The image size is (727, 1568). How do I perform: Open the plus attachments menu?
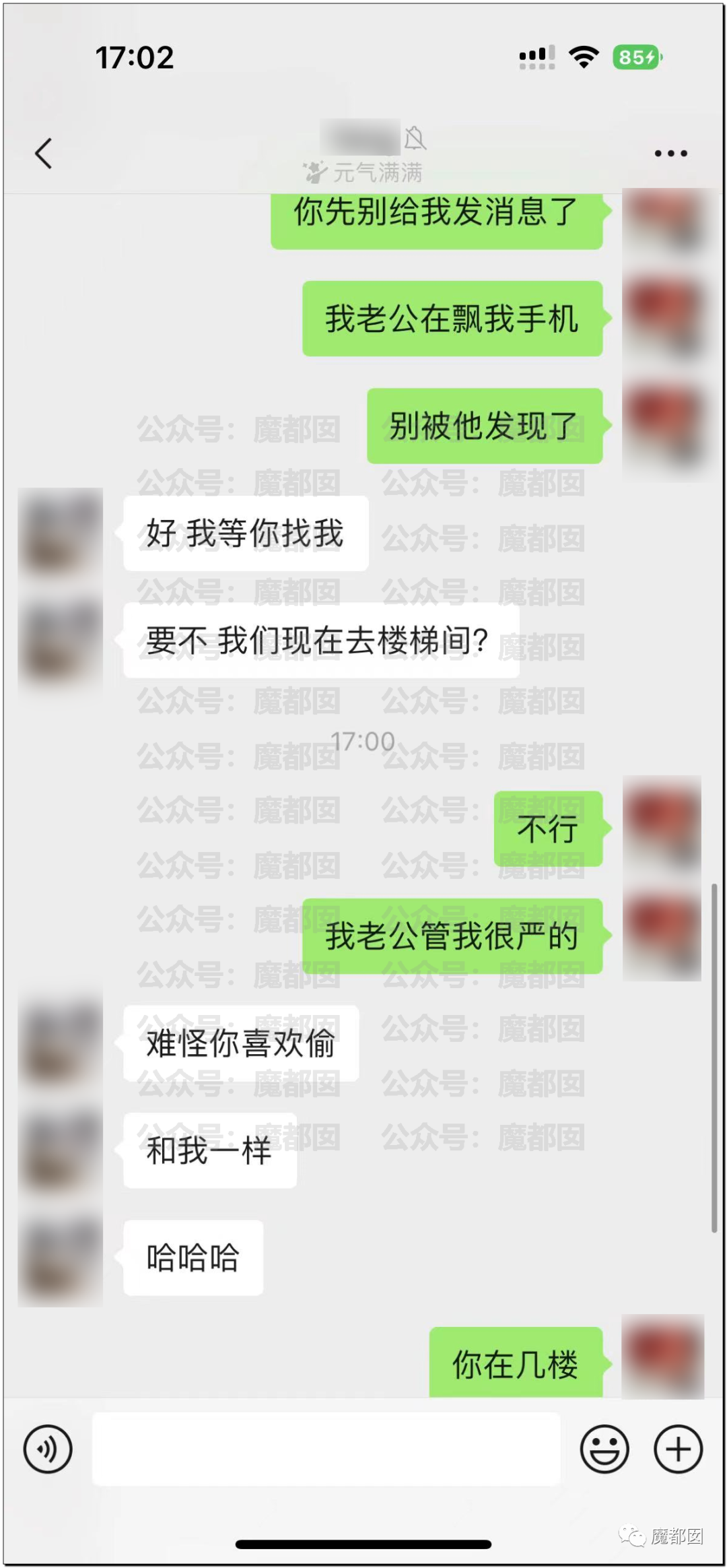678,1449
